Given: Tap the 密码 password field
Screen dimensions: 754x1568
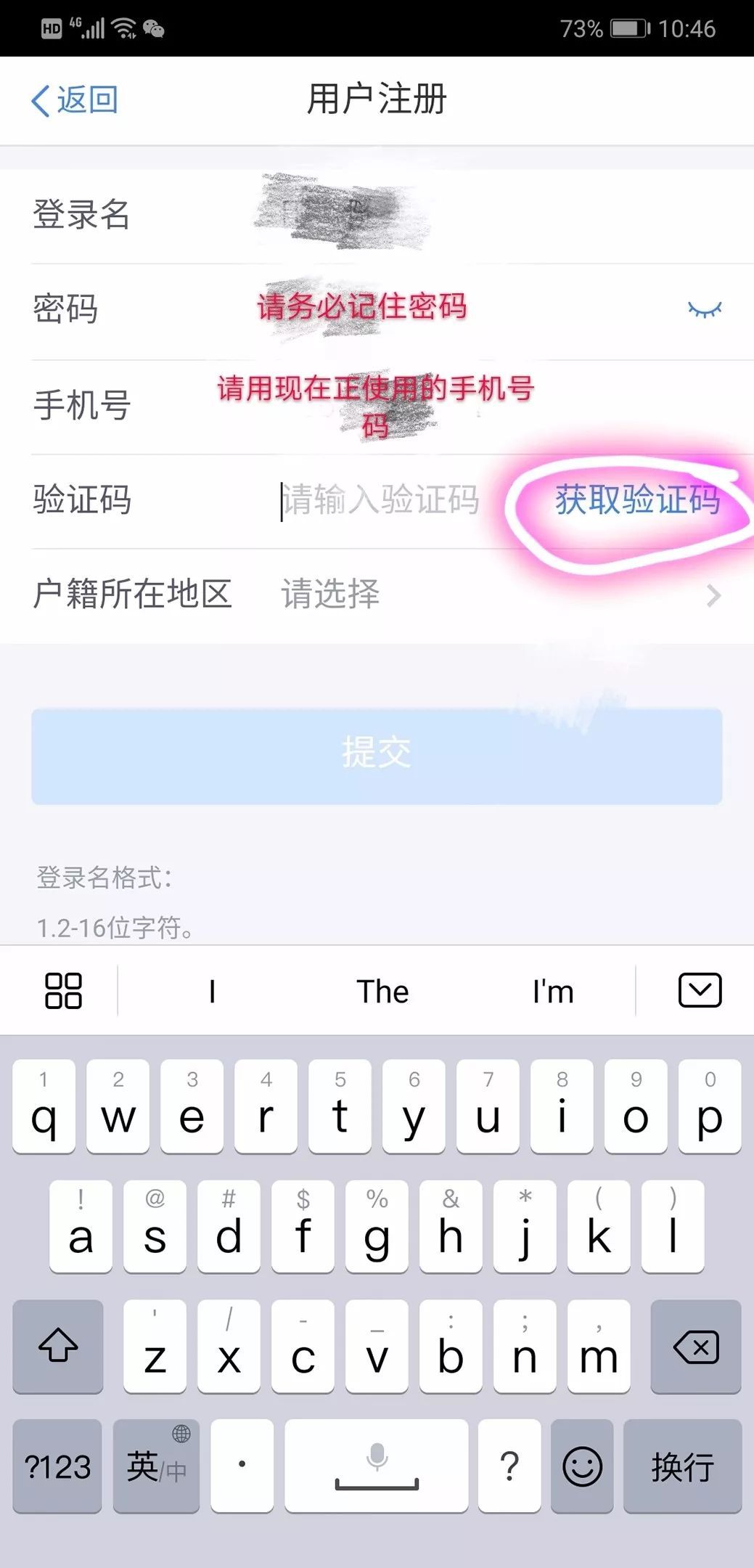Looking at the screenshot, I should [464, 310].
